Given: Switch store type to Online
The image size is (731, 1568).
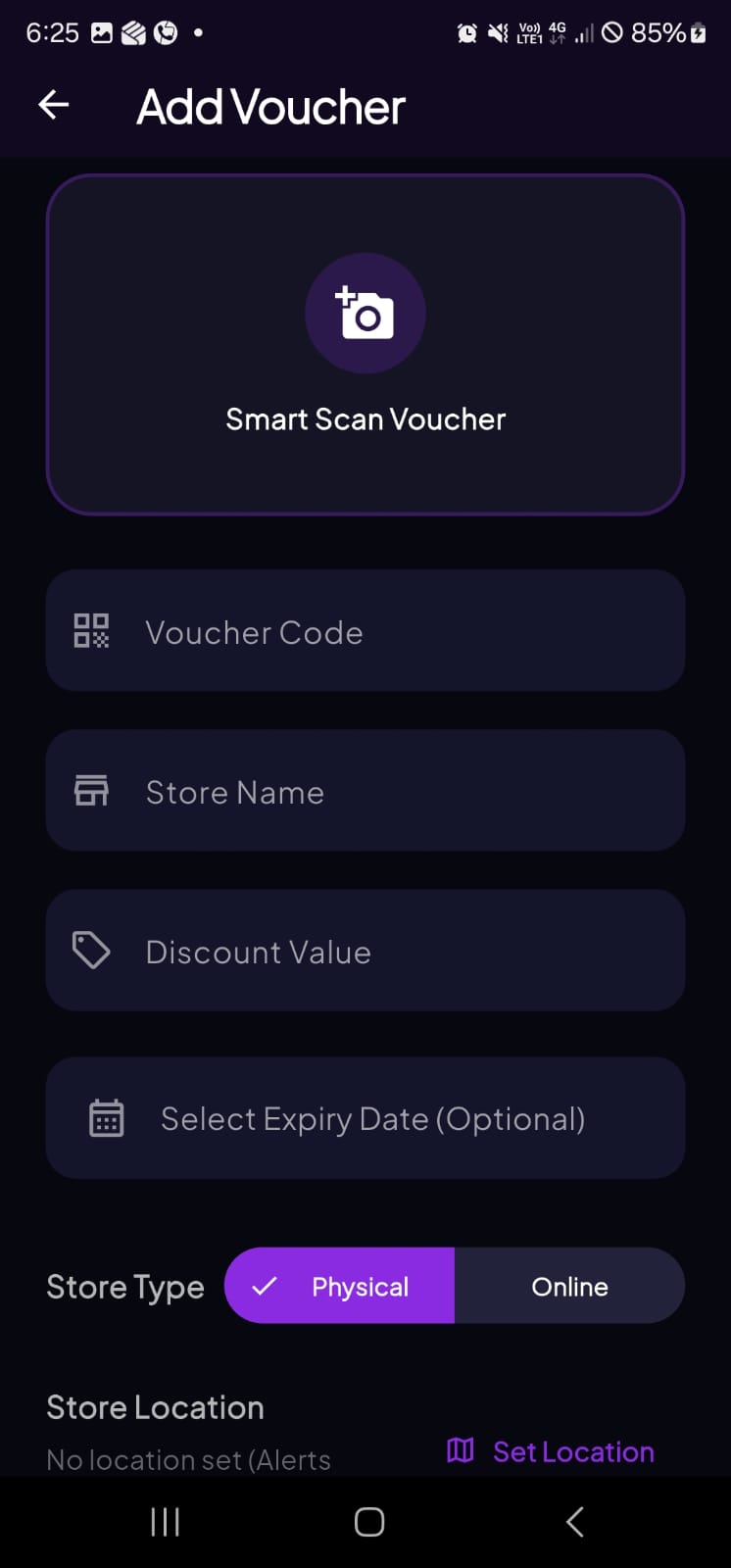Looking at the screenshot, I should [569, 1286].
